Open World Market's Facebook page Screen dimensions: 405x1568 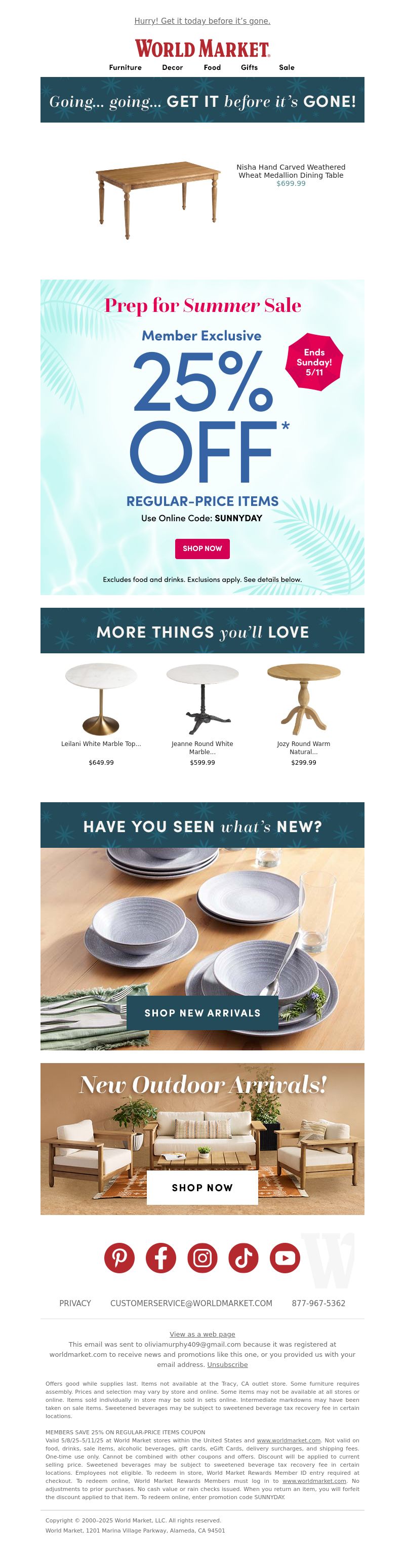160,1258
